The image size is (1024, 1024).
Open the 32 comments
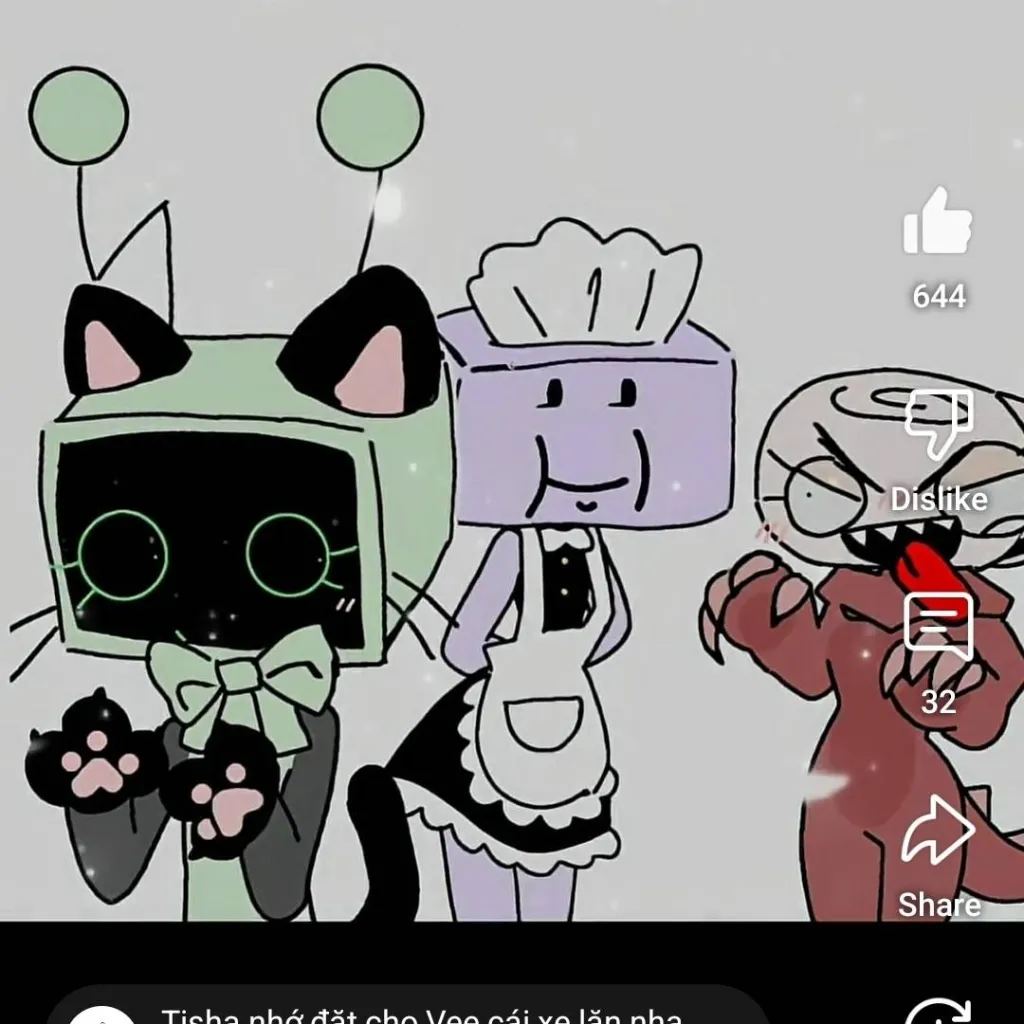[x=937, y=627]
